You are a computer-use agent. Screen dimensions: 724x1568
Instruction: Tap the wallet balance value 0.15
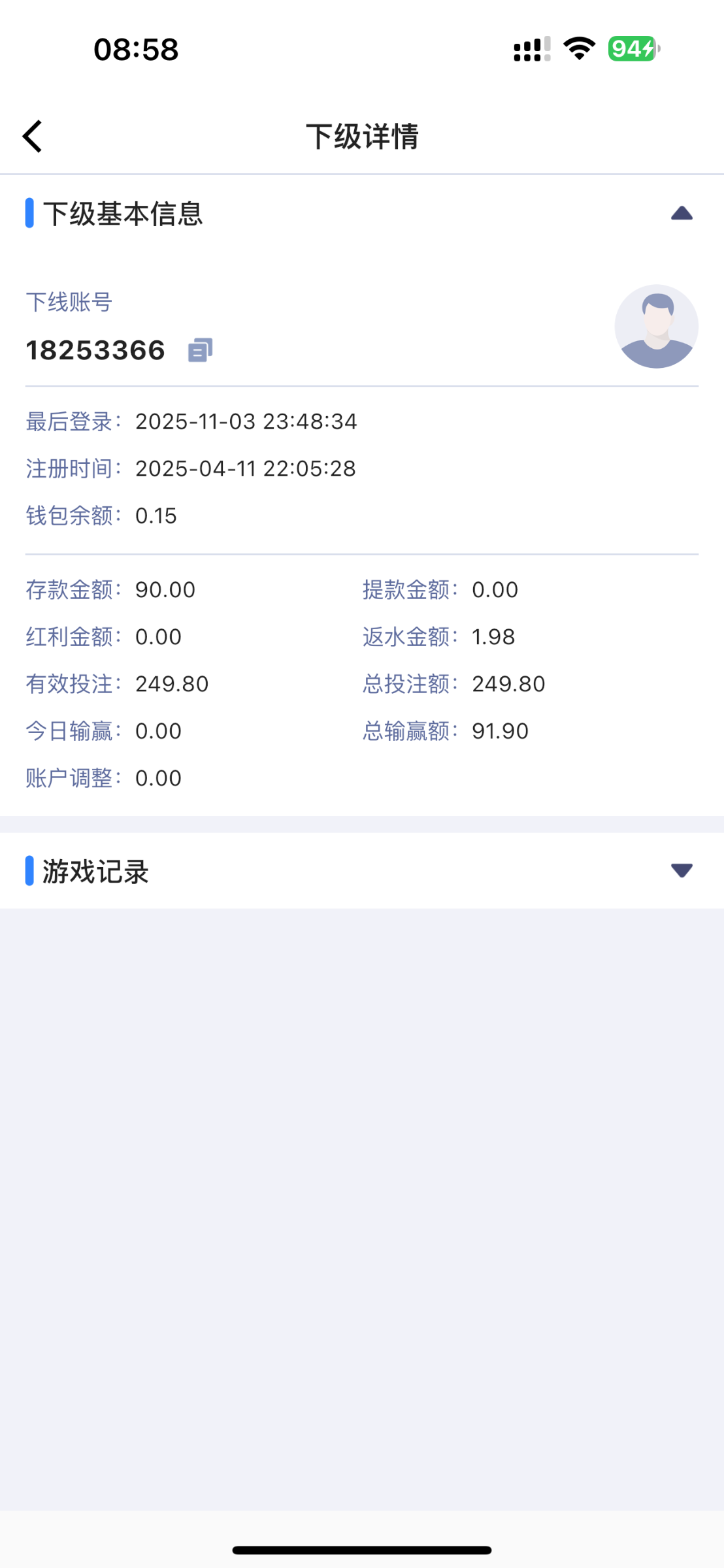[156, 515]
